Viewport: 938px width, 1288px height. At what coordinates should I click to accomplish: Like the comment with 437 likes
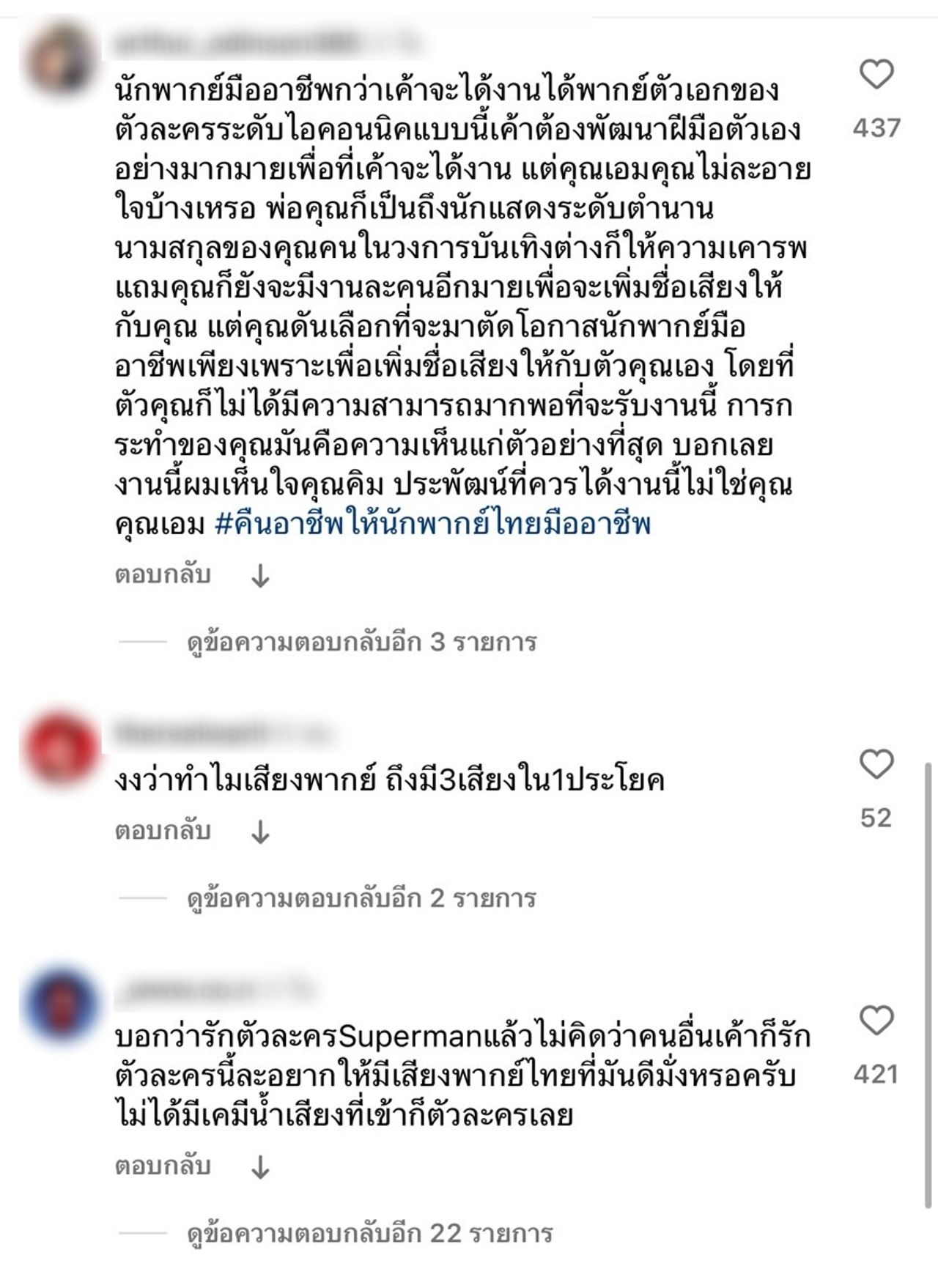point(876,75)
